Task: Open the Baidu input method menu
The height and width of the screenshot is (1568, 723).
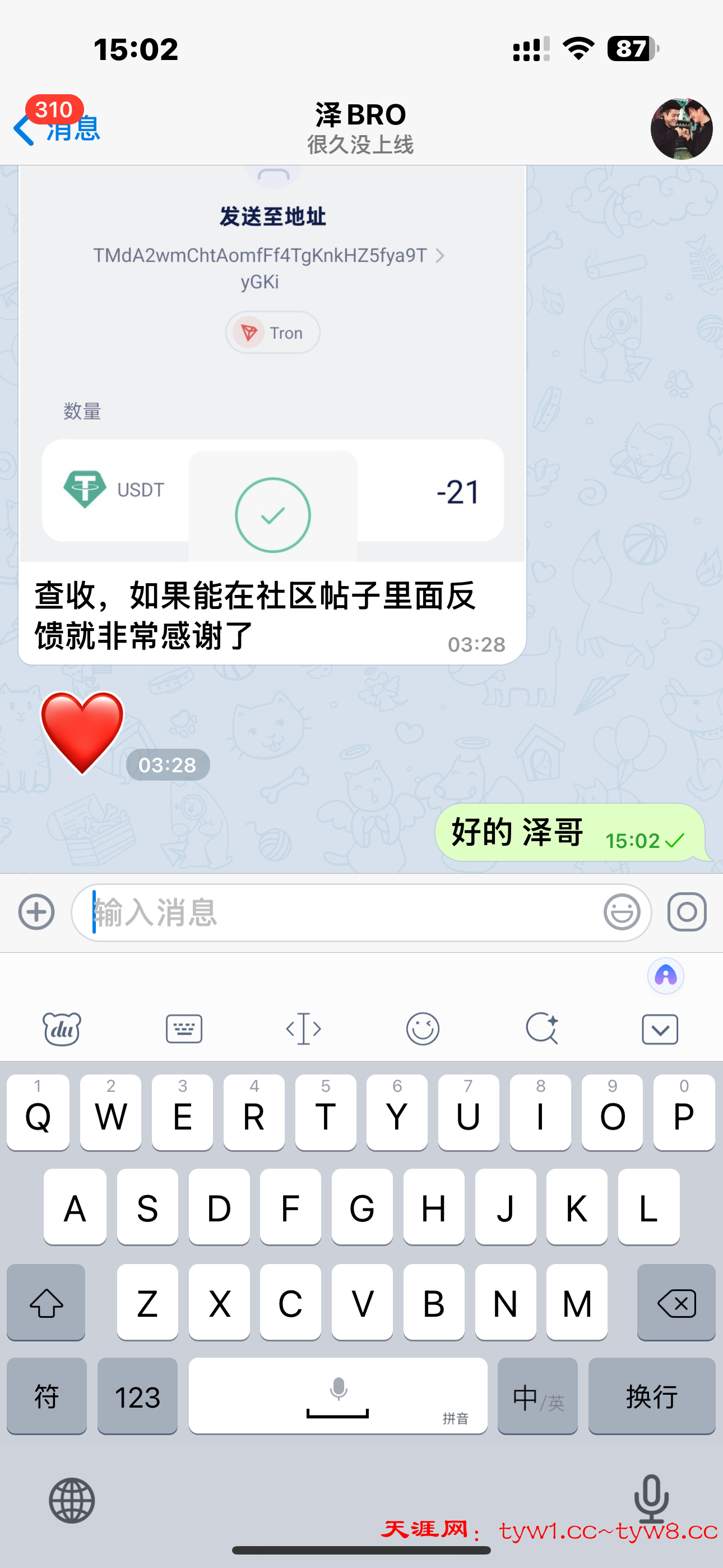Action: (x=62, y=1029)
